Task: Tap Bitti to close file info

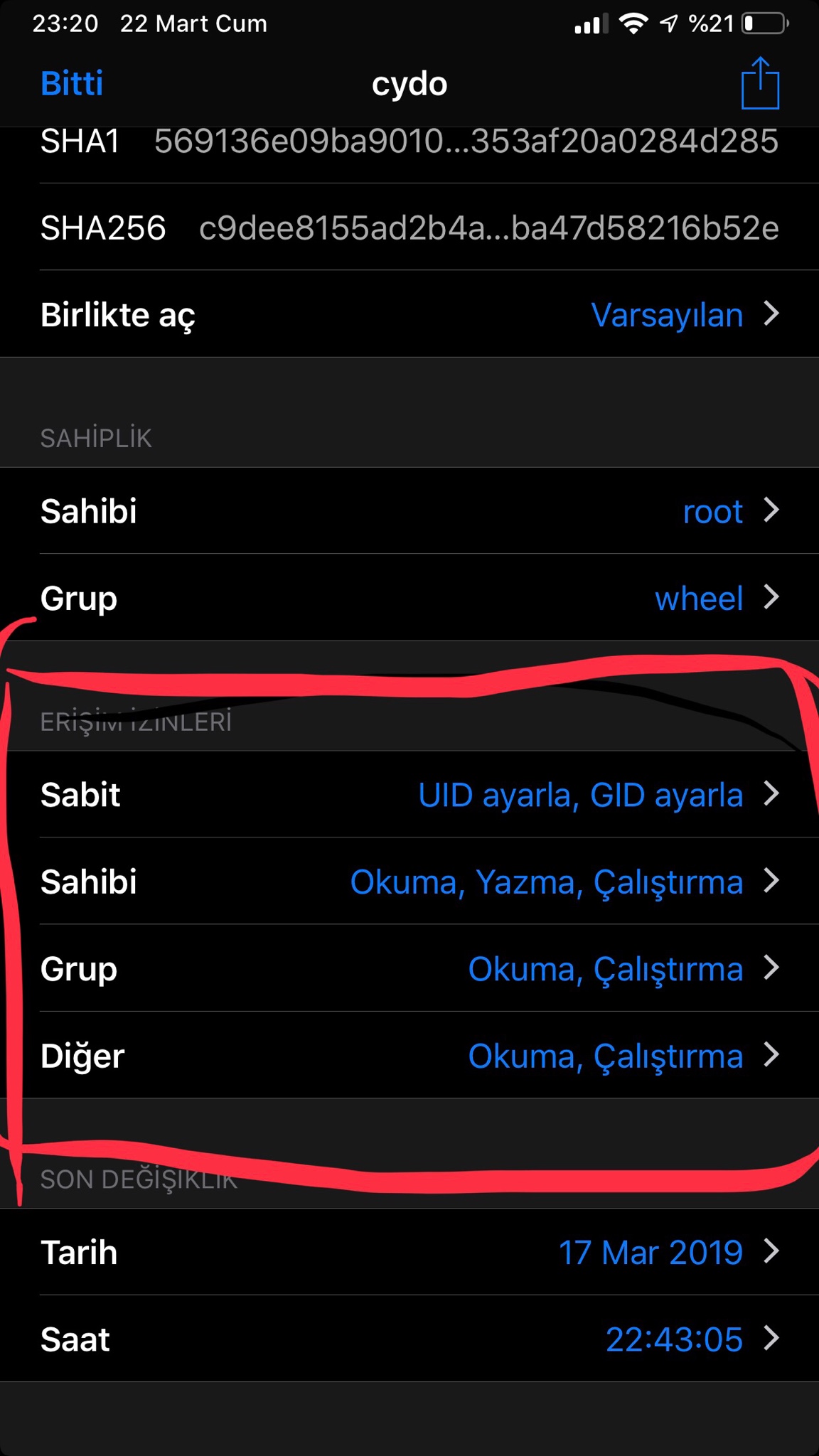Action: click(72, 84)
